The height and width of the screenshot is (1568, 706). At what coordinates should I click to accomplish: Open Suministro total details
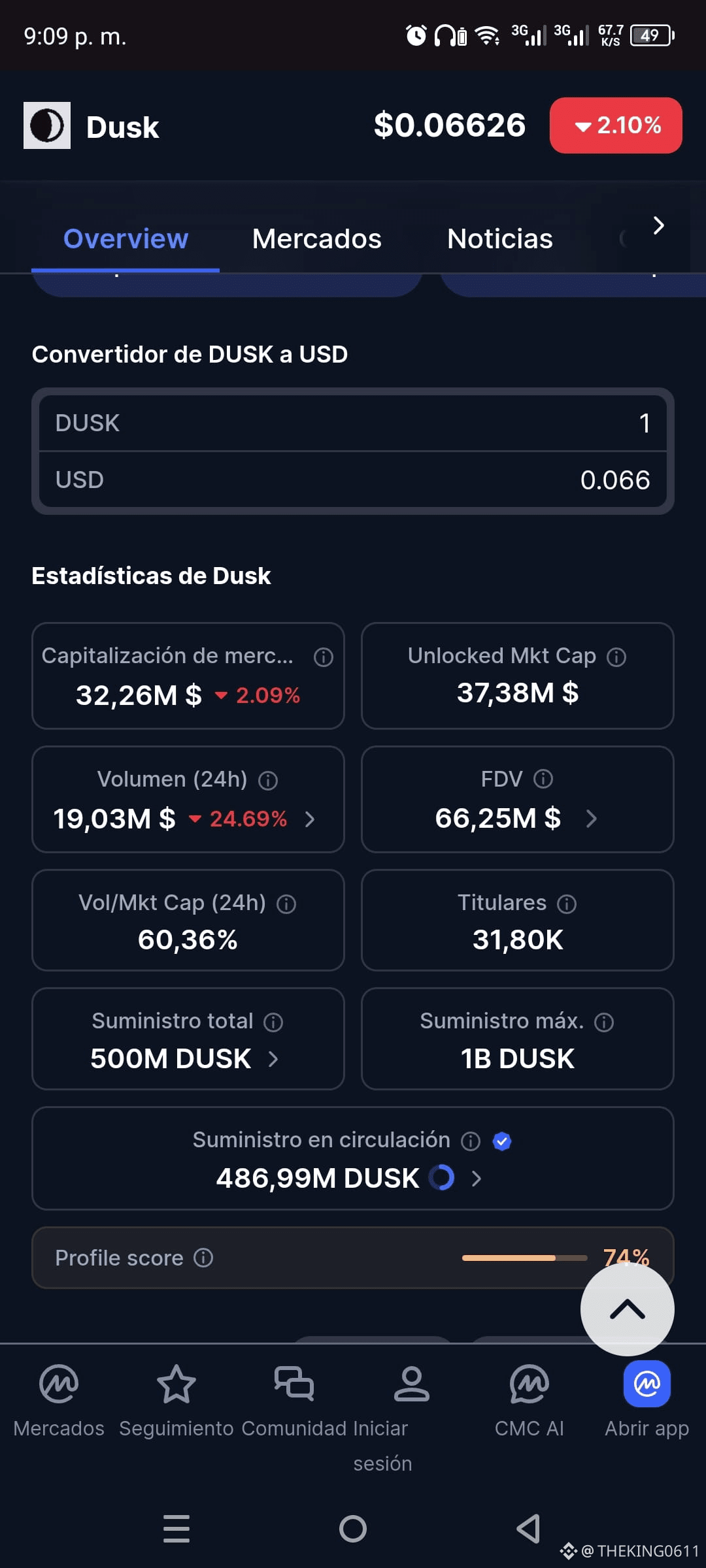pos(273,1059)
